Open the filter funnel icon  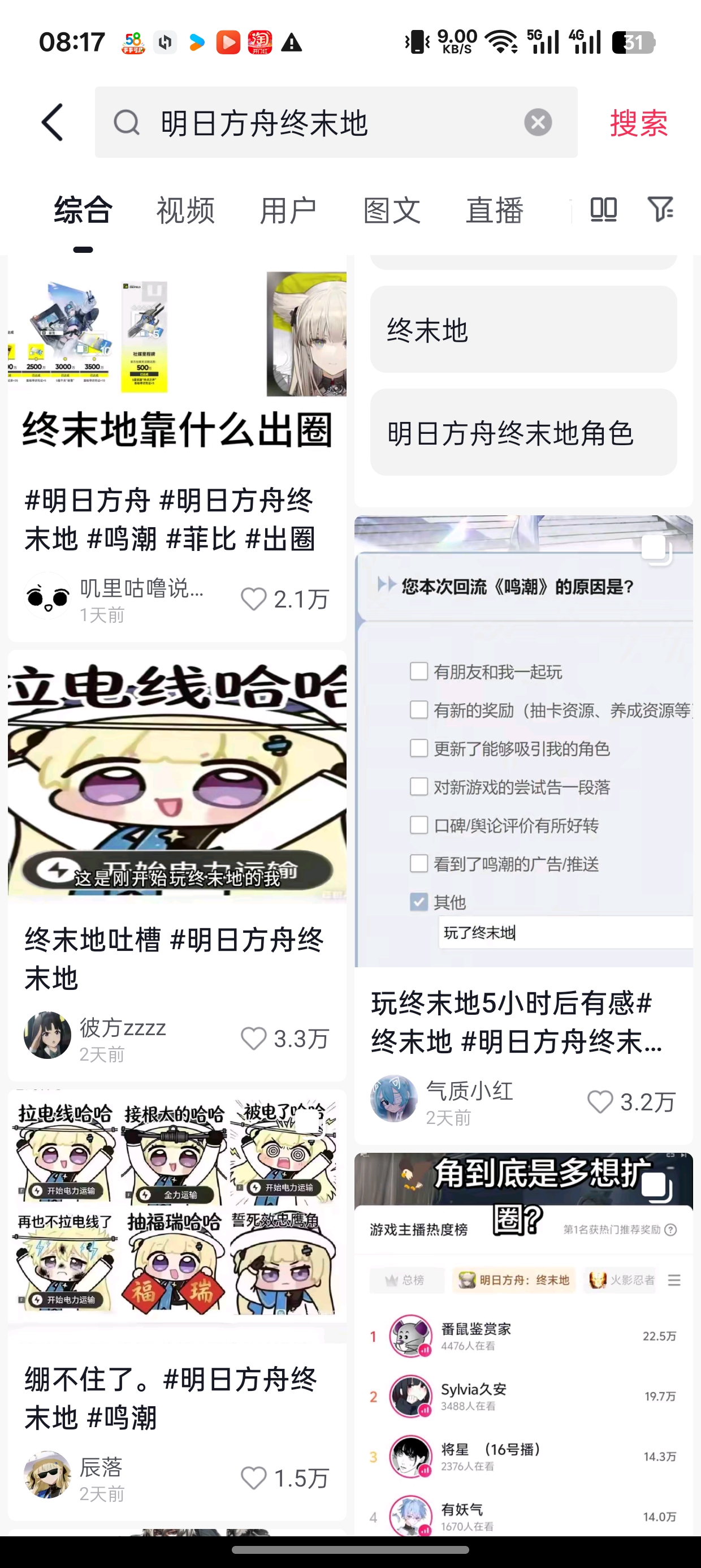[x=660, y=209]
